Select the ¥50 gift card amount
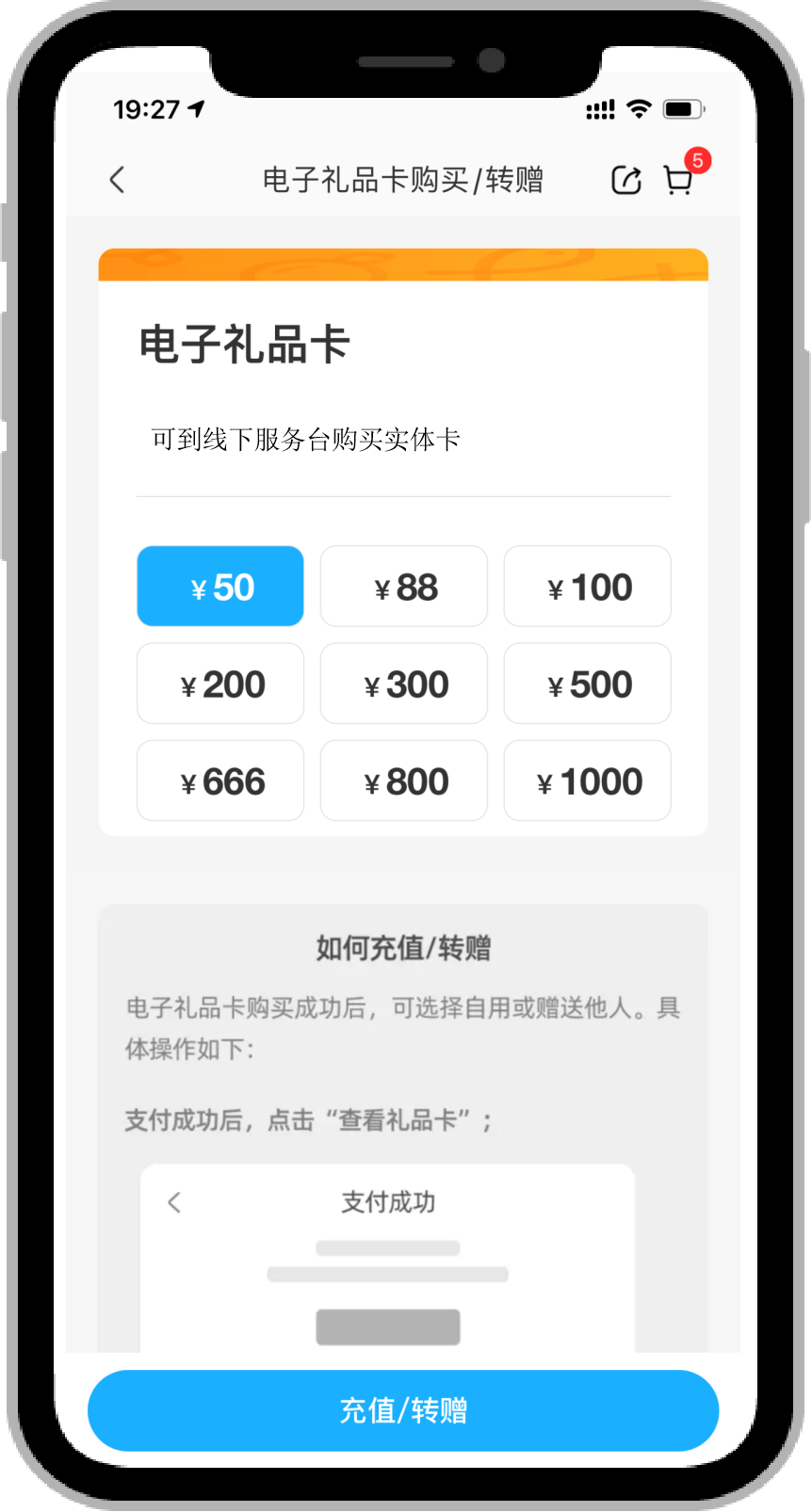 [x=220, y=587]
